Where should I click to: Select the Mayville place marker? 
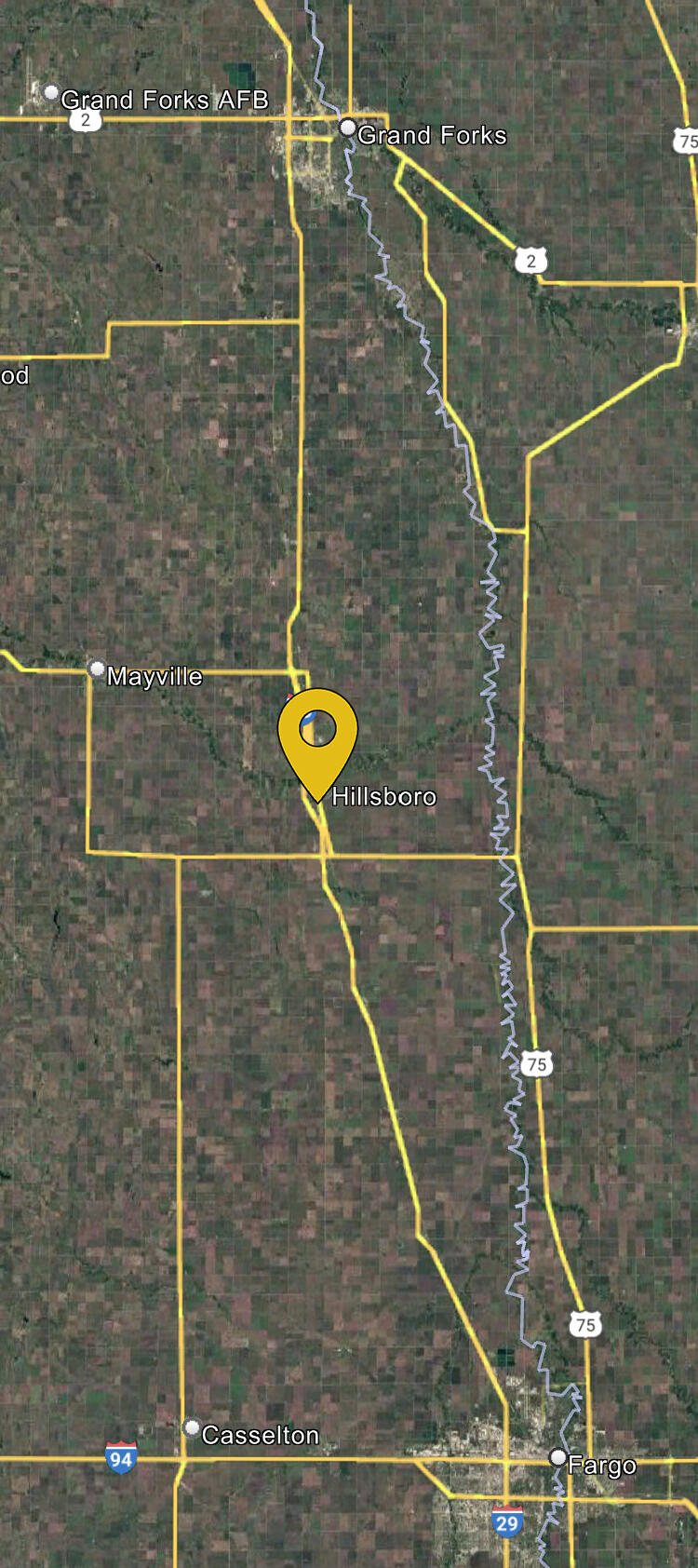tap(97, 669)
